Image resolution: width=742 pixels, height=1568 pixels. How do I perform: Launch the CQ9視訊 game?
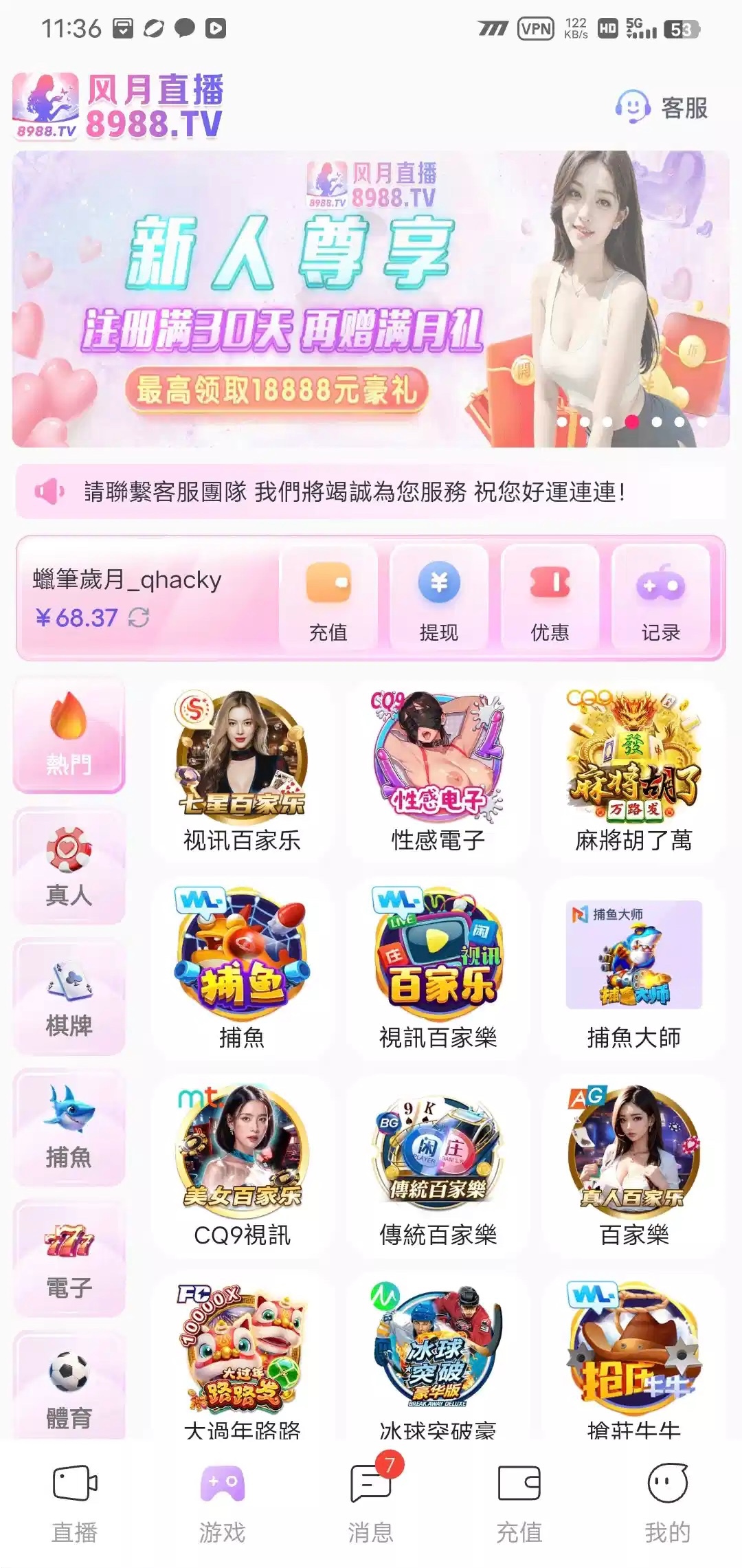[x=242, y=1167]
